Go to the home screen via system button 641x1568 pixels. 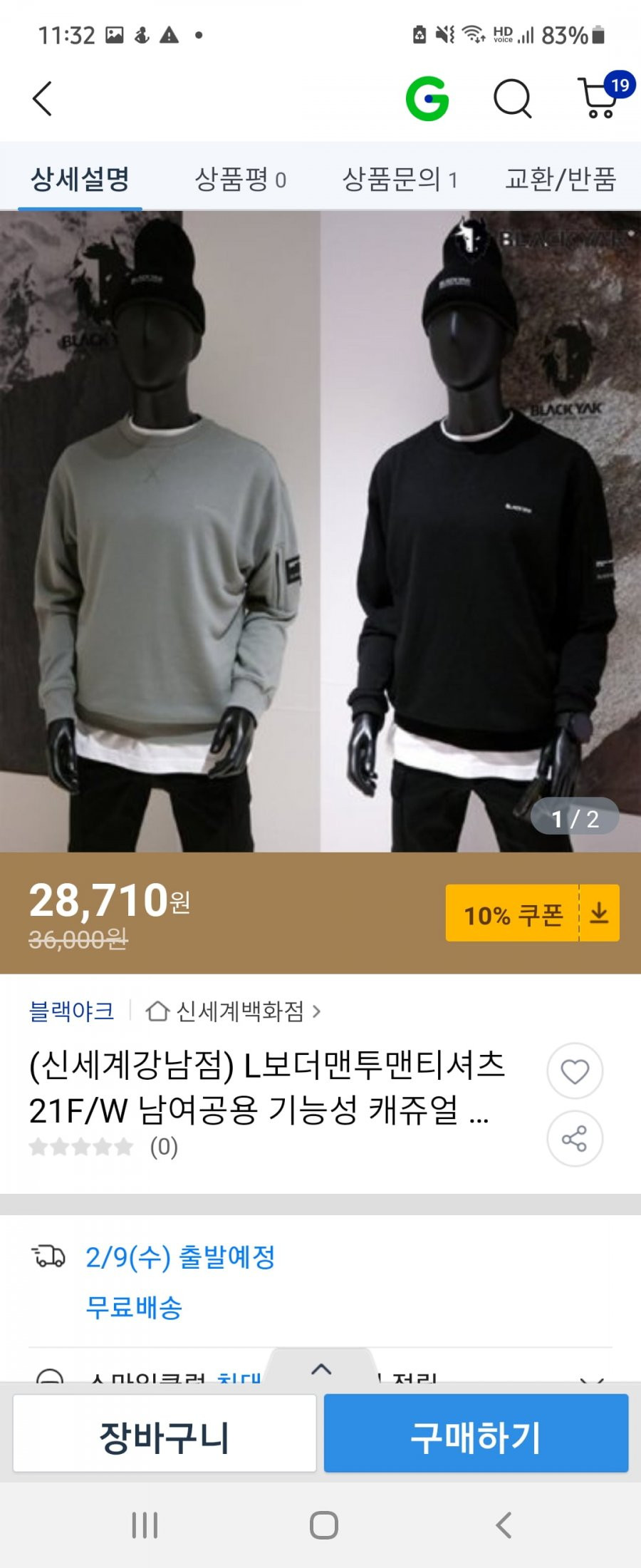(x=323, y=1525)
